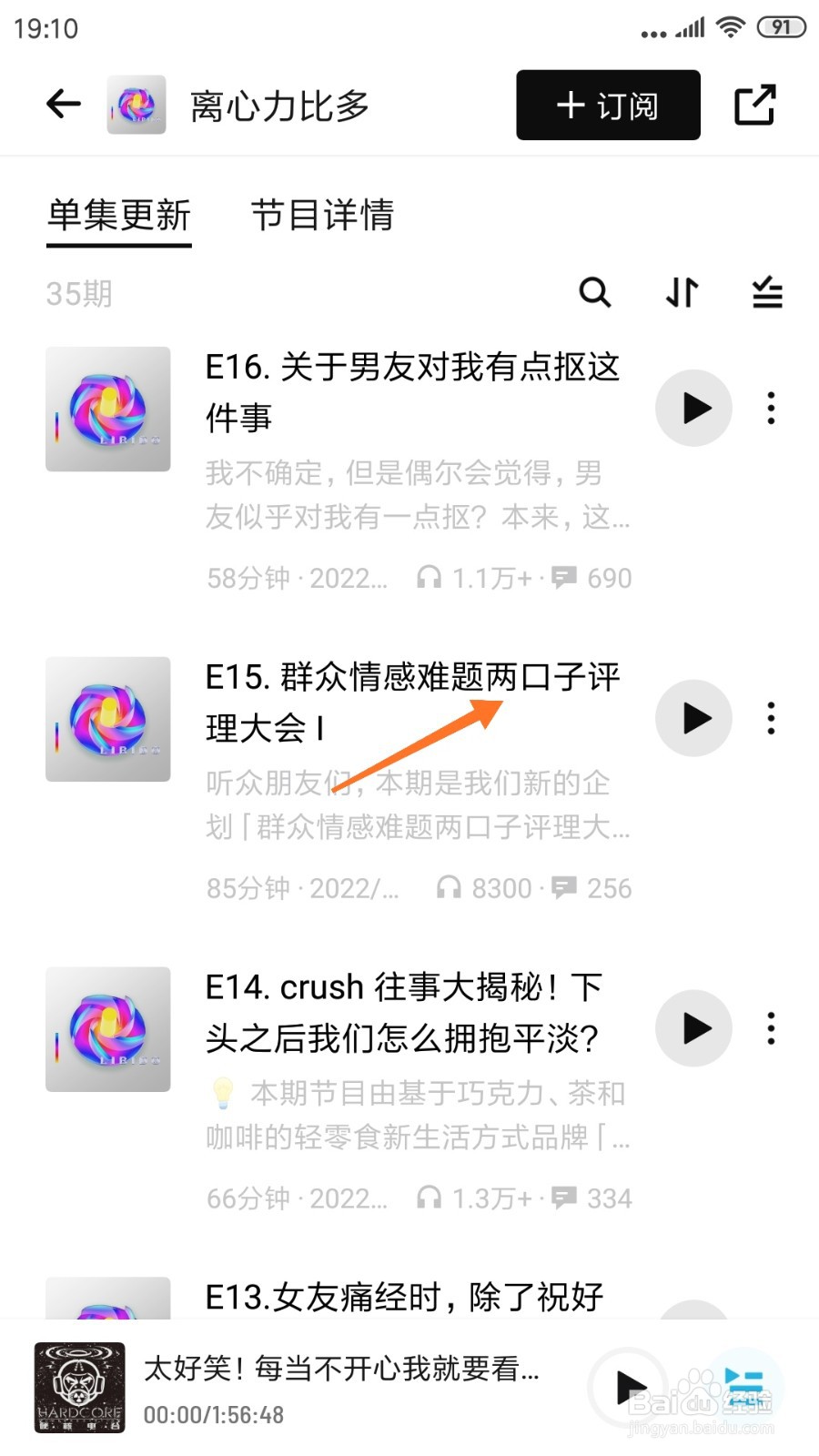Tap the 订阅 subscribe button

pos(606,105)
